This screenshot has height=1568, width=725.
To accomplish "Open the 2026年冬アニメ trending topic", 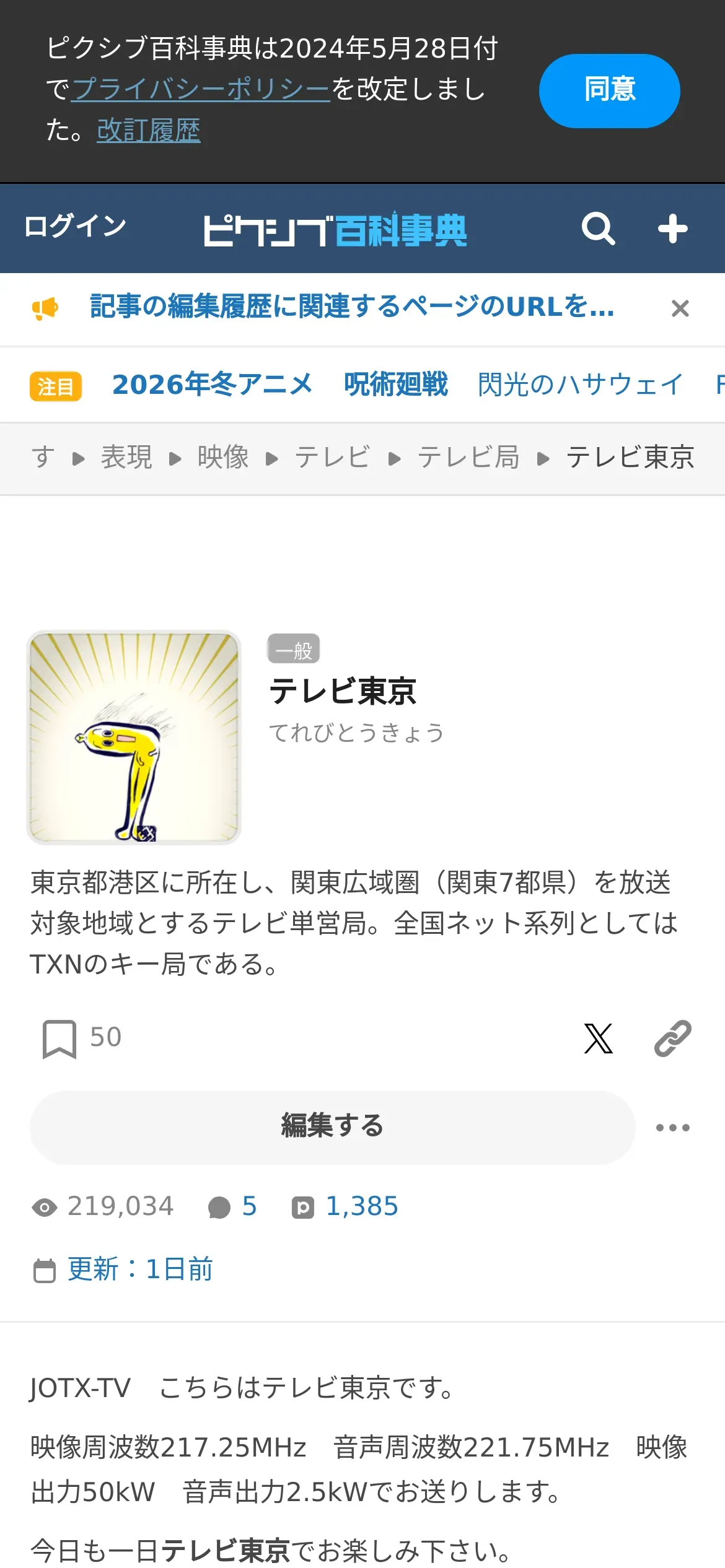I will pos(212,385).
